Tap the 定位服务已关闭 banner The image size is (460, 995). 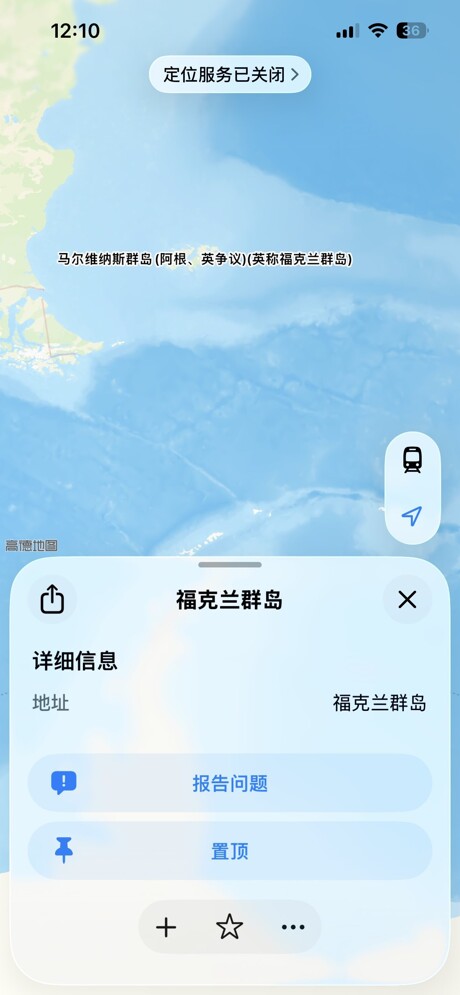(x=230, y=75)
